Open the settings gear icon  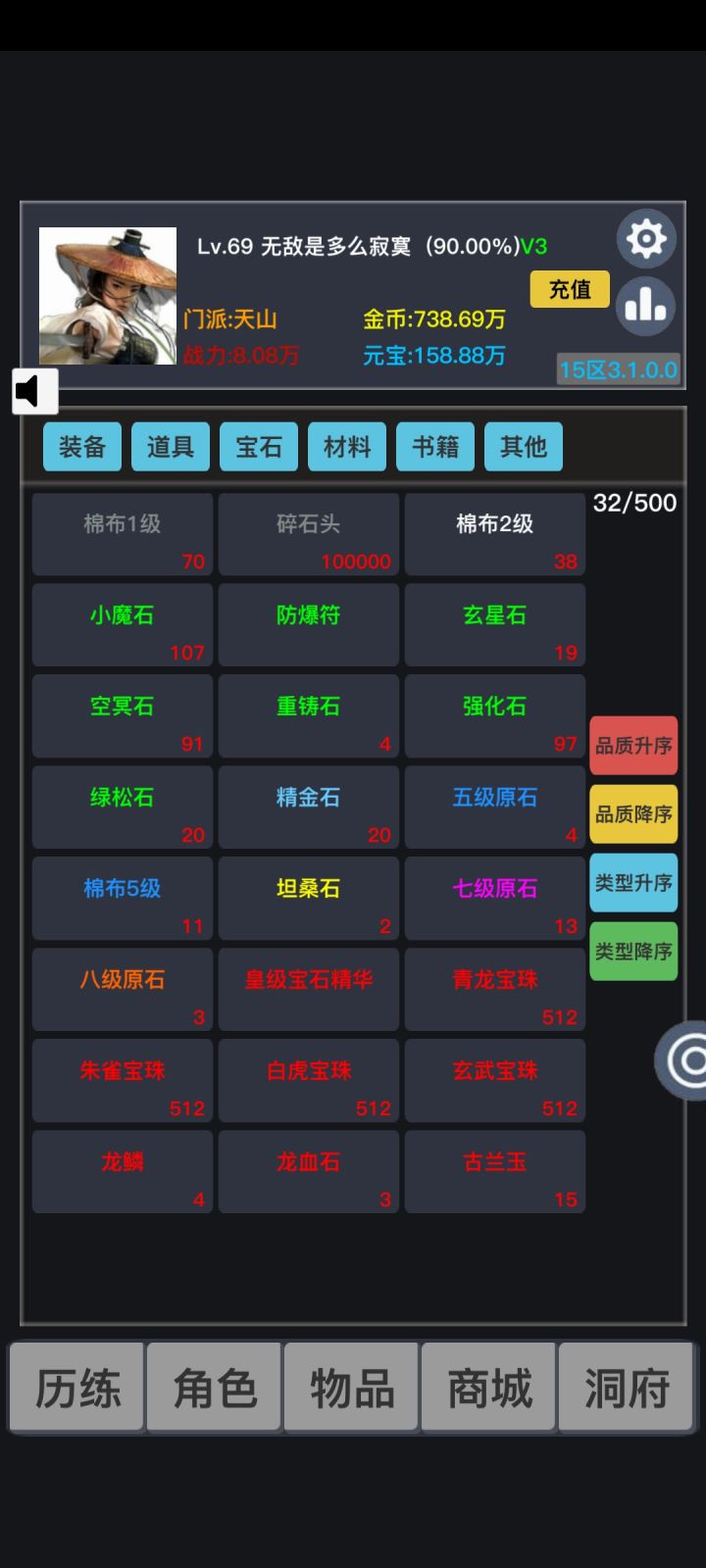(645, 238)
